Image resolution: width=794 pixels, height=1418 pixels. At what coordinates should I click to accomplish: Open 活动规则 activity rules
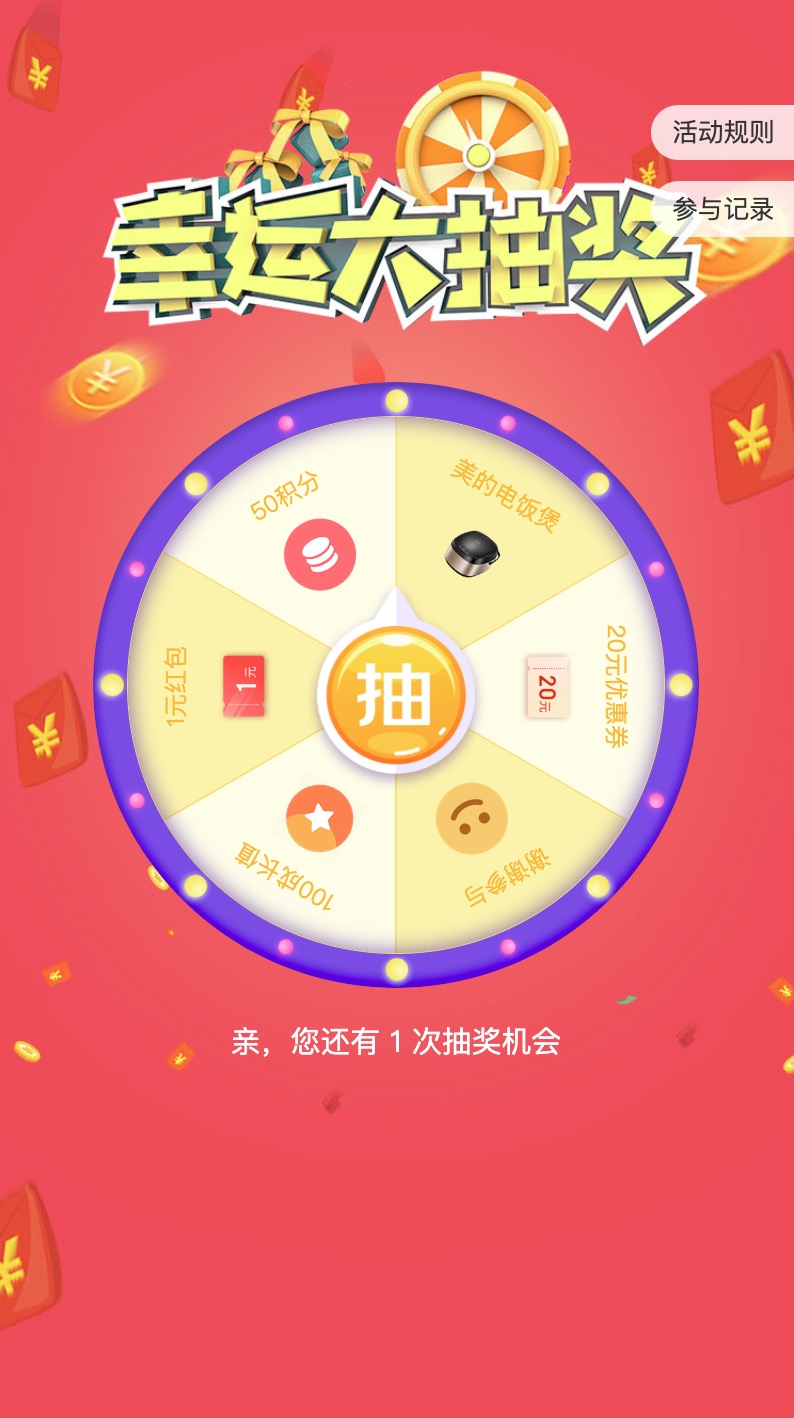pos(723,133)
